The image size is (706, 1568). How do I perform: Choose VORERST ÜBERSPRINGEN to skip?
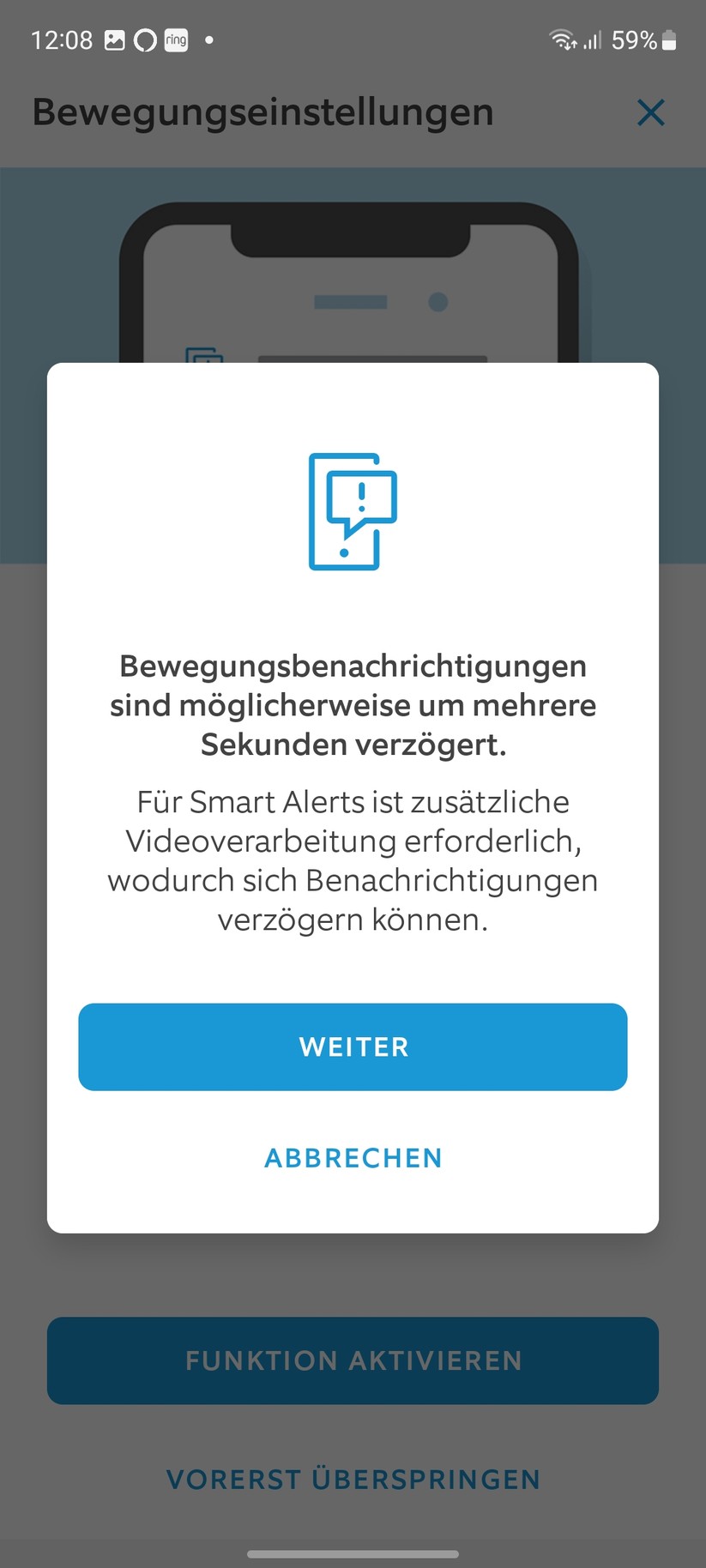tap(353, 1479)
